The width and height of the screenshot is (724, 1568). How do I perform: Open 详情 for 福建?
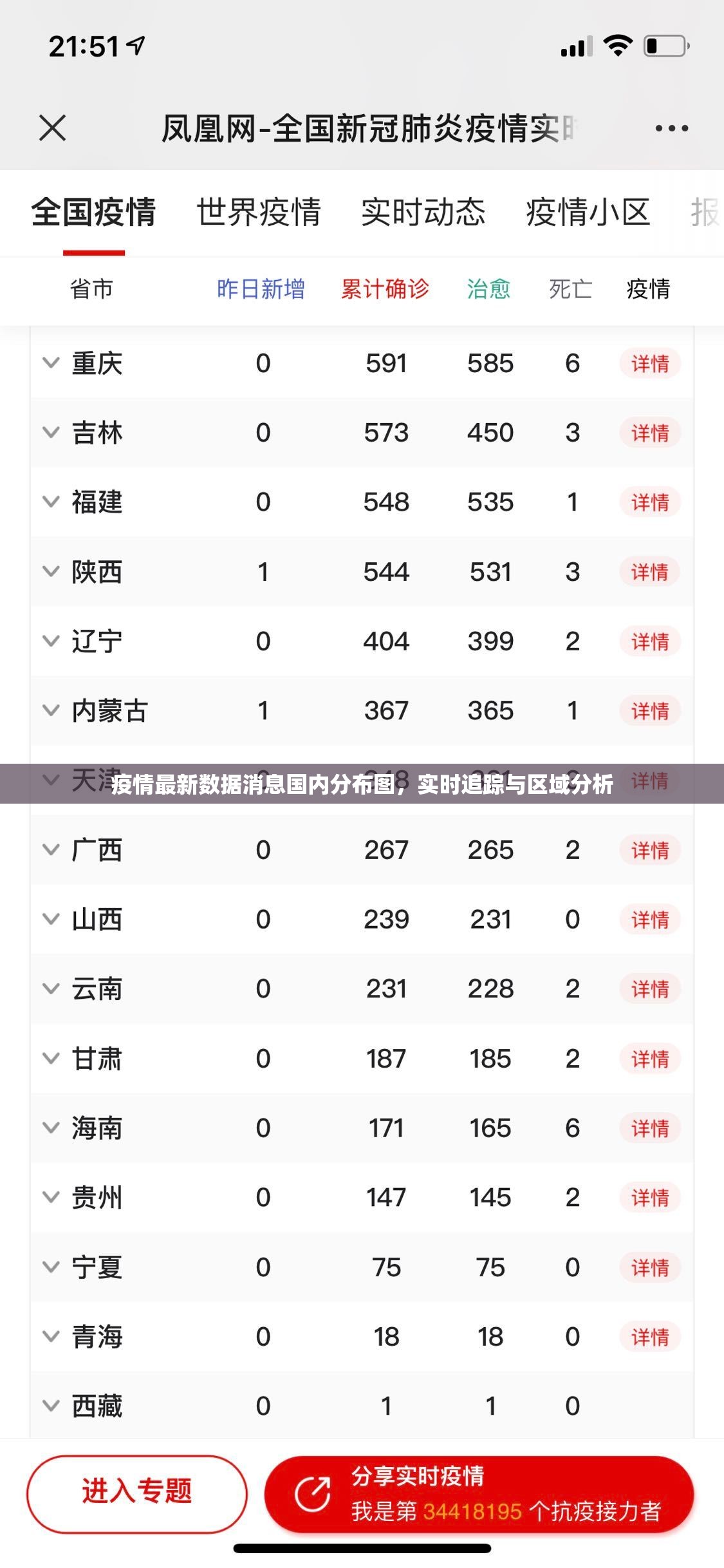650,502
